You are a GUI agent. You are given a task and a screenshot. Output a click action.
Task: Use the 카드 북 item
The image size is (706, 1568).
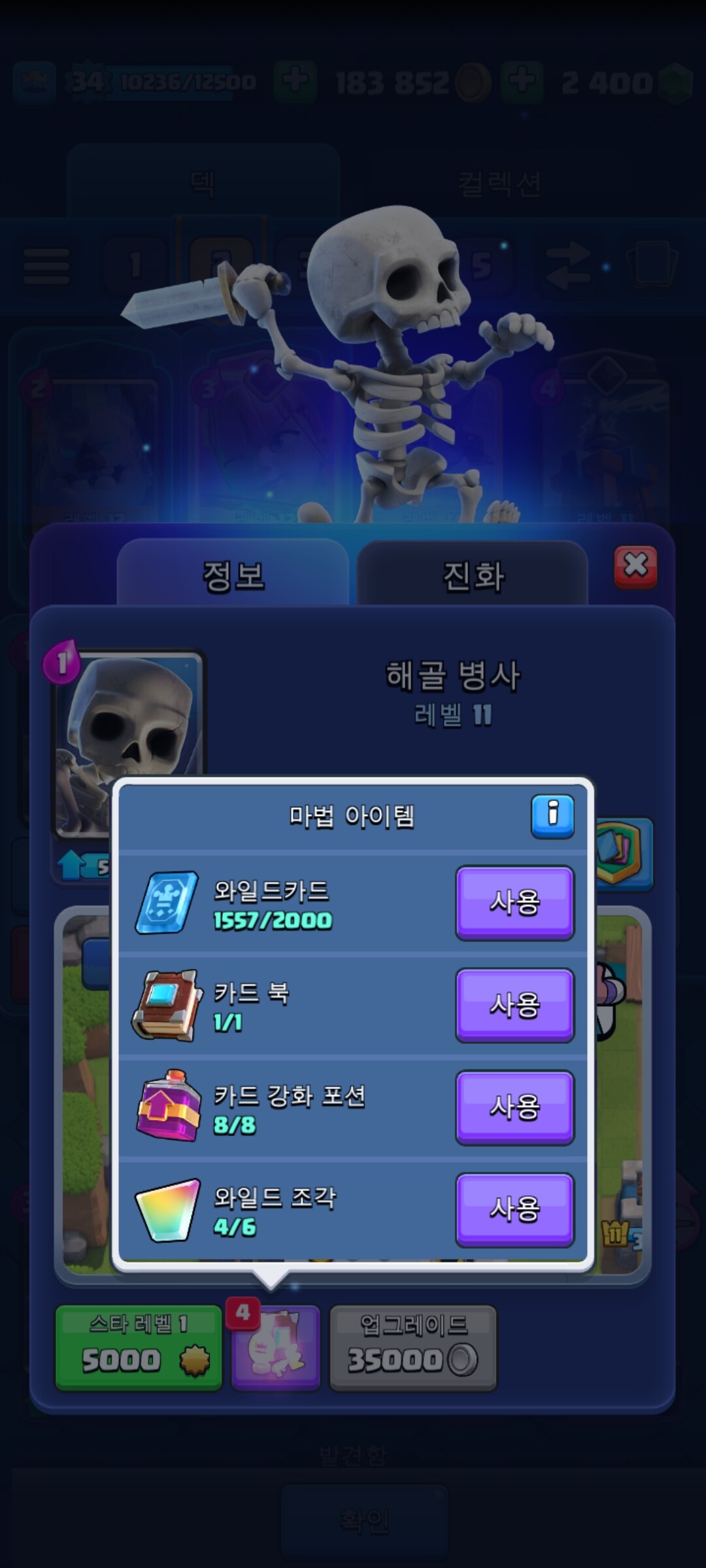click(514, 1005)
